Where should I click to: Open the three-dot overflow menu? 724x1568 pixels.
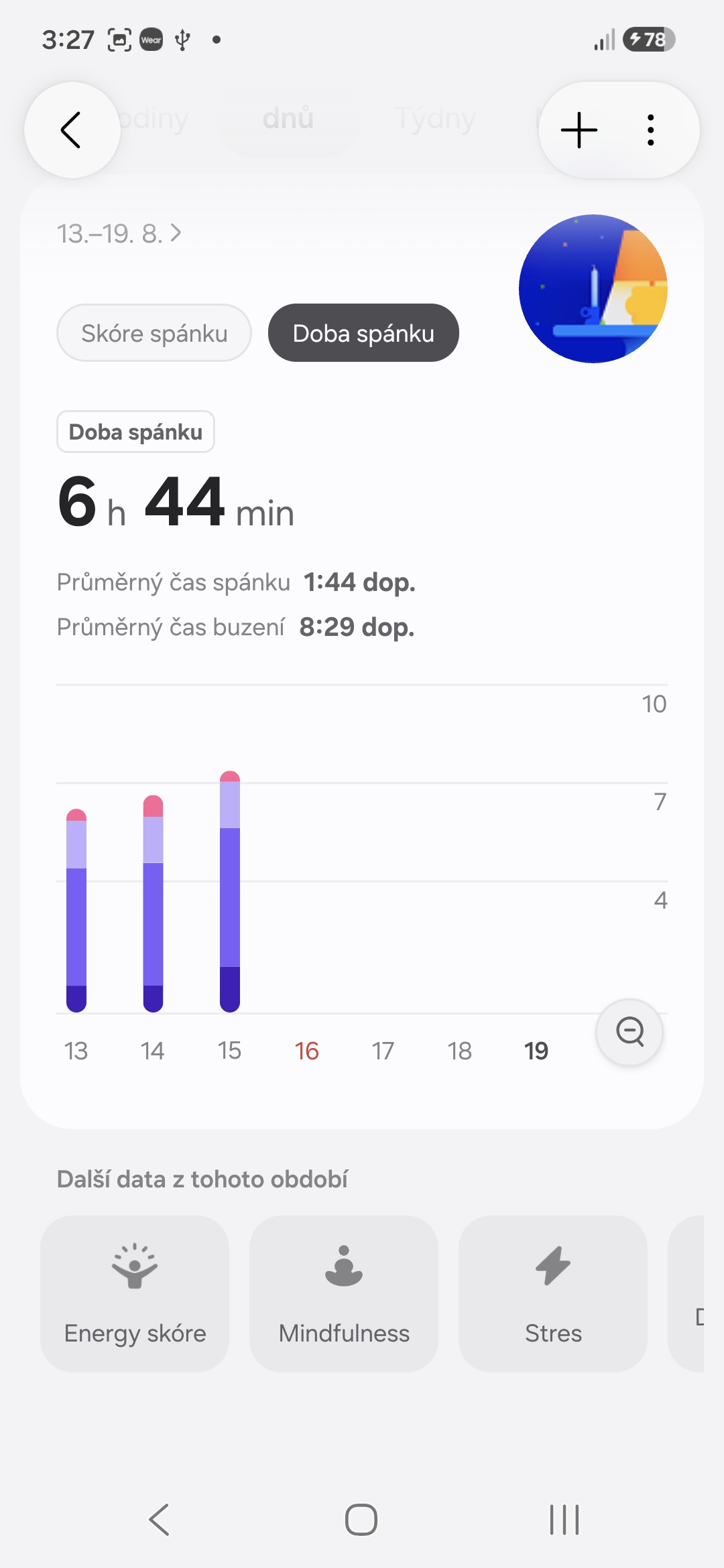(650, 130)
